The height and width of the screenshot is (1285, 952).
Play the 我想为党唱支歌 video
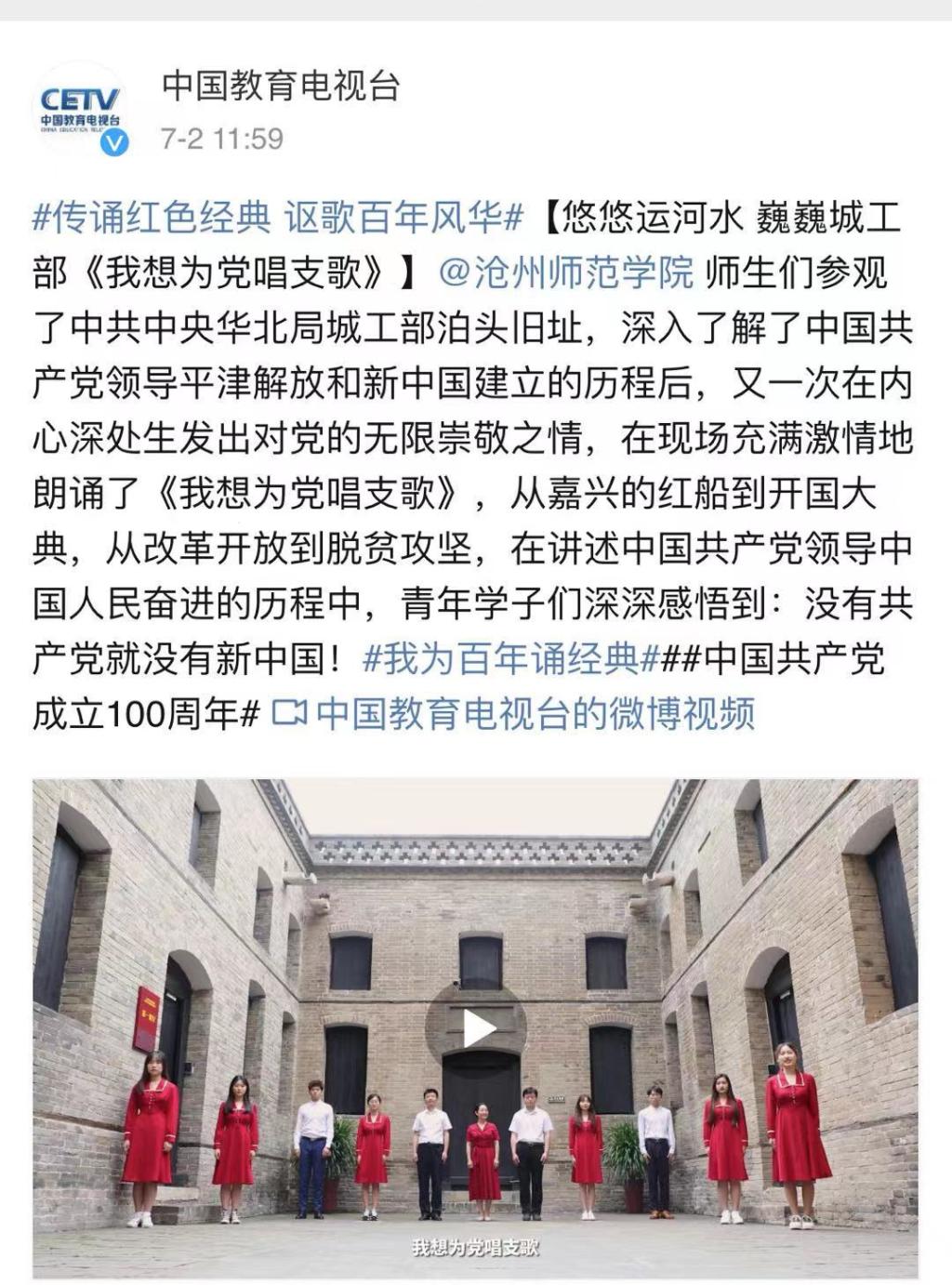click(476, 1028)
